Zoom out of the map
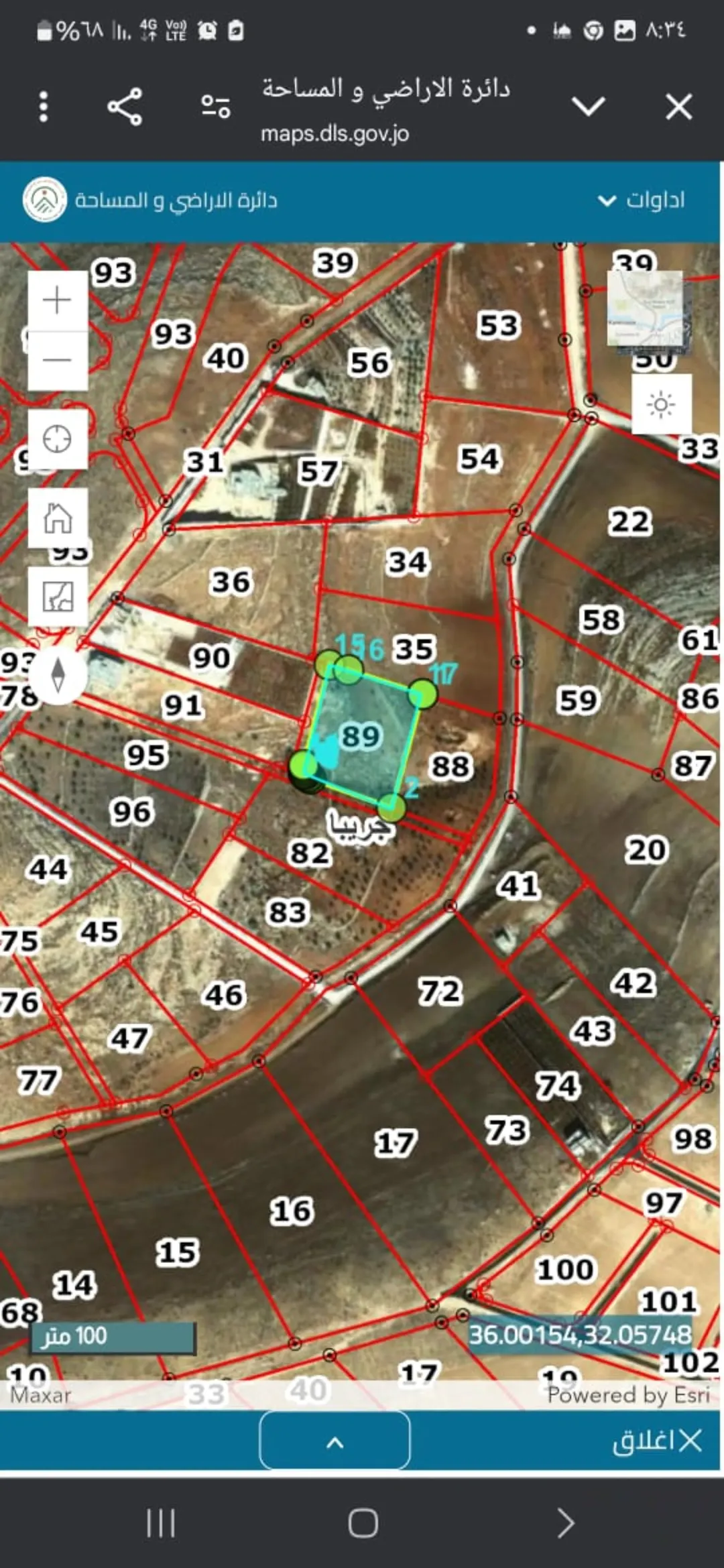Image resolution: width=724 pixels, height=1568 pixels. click(x=58, y=360)
